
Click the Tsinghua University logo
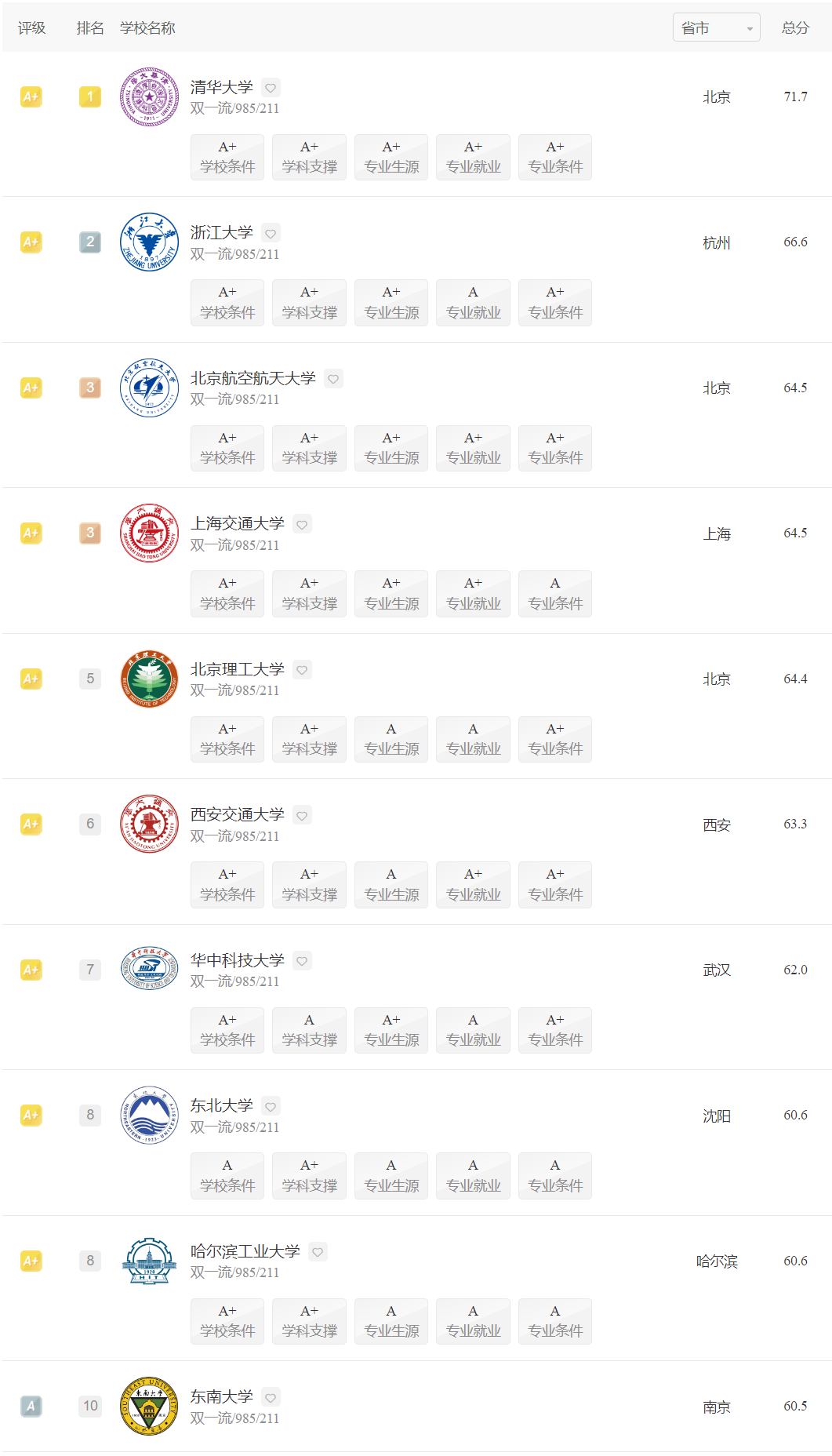(149, 96)
